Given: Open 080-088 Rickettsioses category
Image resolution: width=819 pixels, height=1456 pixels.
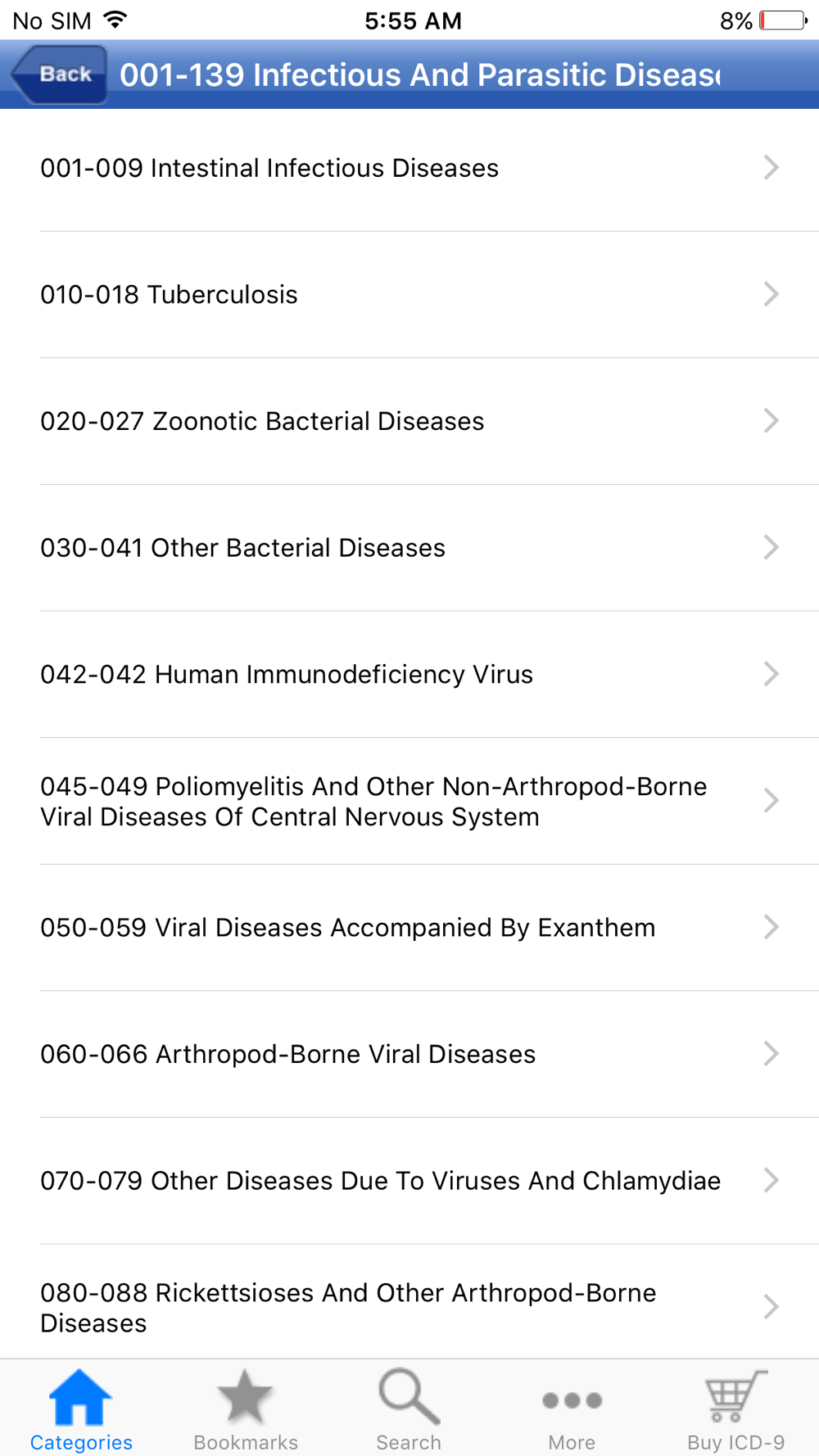Looking at the screenshot, I should (x=409, y=1302).
